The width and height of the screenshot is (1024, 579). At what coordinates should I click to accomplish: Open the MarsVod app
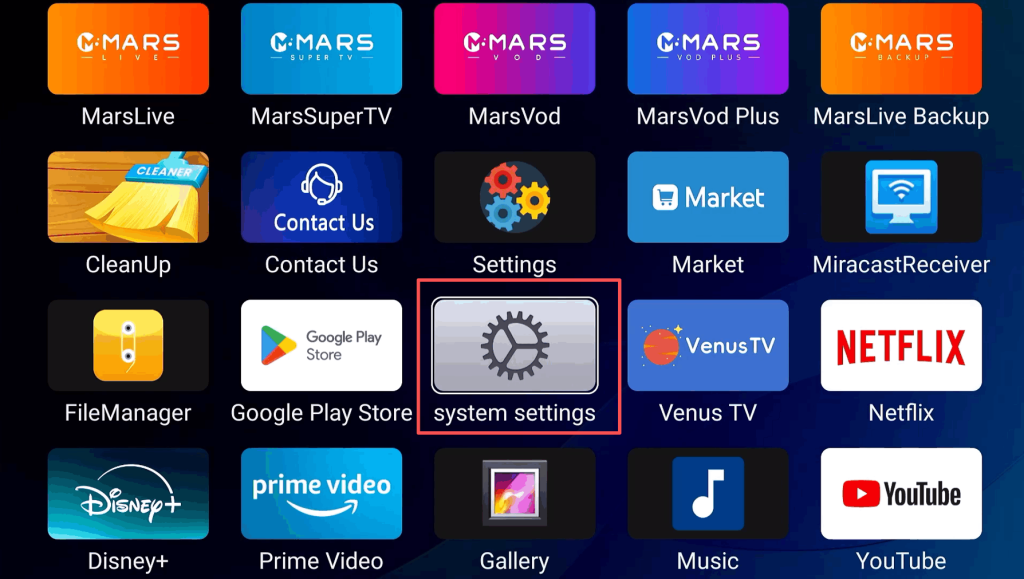point(514,49)
